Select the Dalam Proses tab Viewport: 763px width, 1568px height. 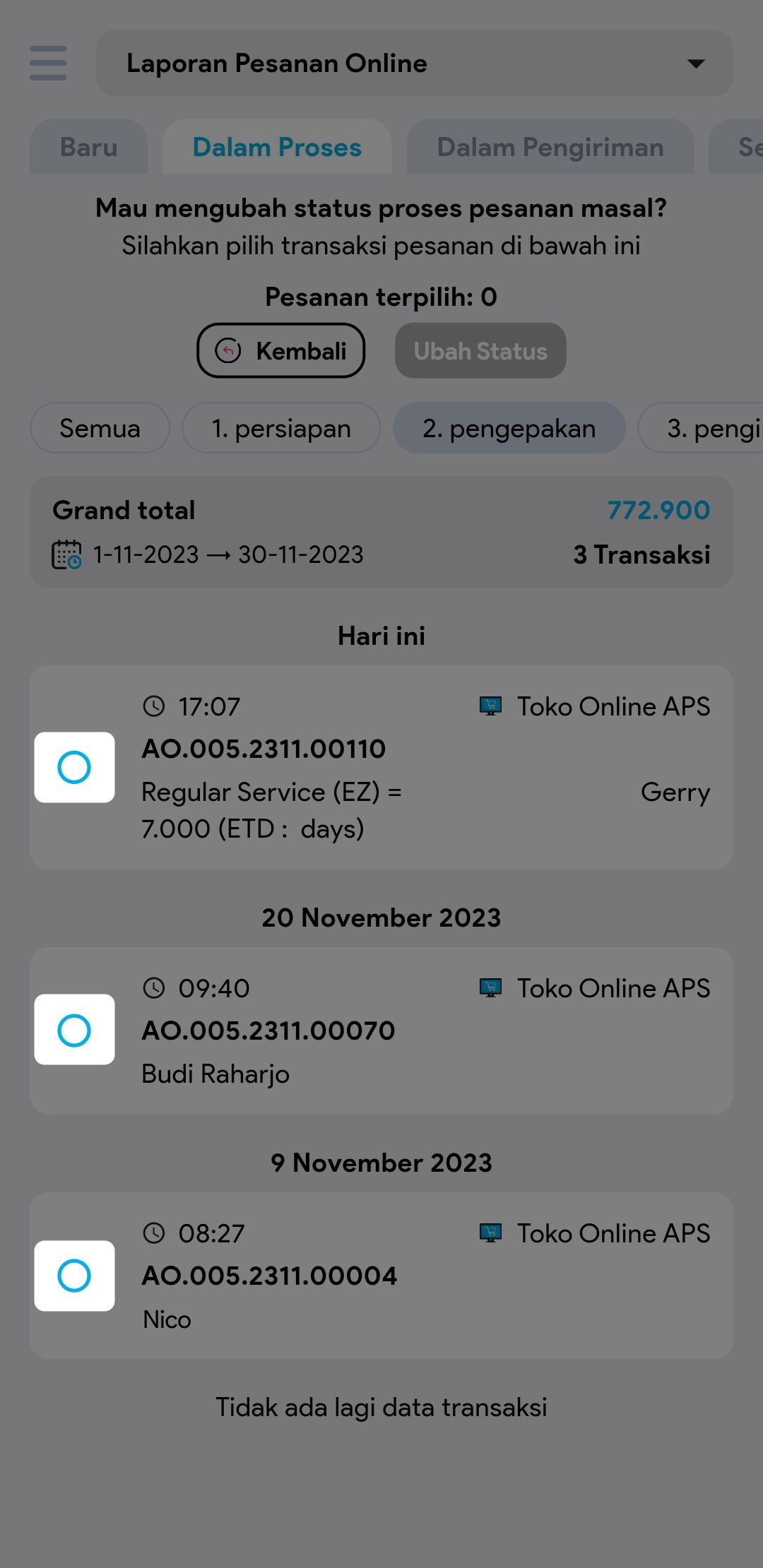(277, 147)
